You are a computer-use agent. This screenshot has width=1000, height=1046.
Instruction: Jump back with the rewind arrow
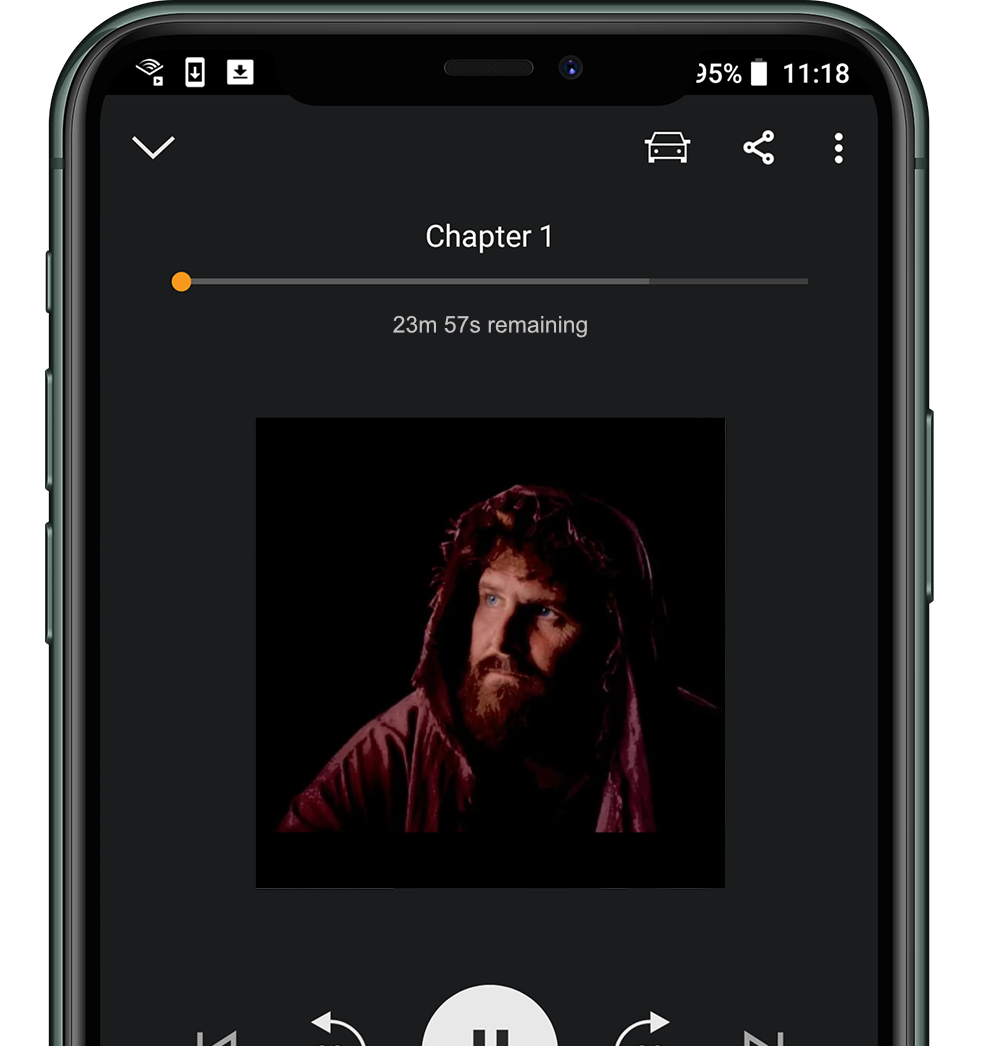coord(337,1030)
